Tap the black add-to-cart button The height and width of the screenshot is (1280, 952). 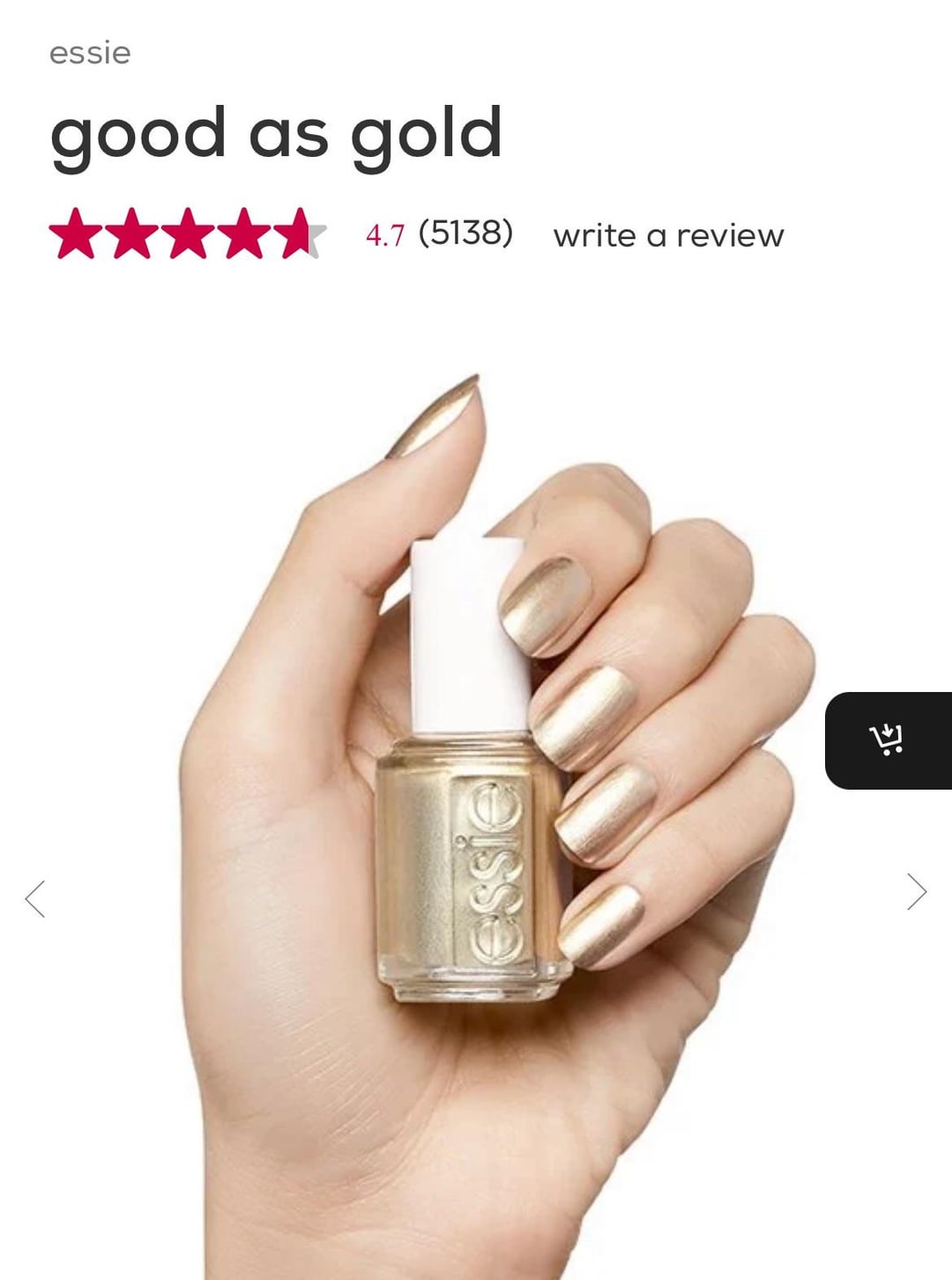point(887,740)
